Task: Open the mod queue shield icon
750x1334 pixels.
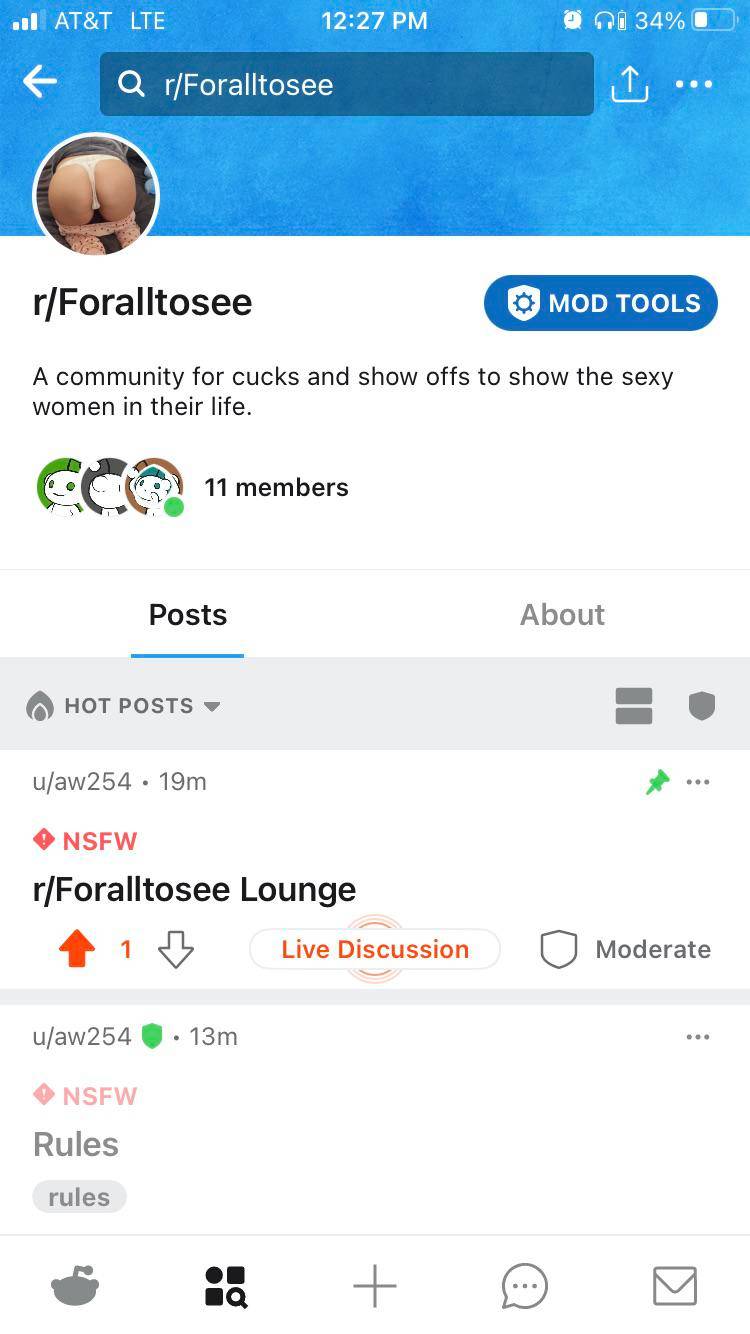Action: click(701, 705)
